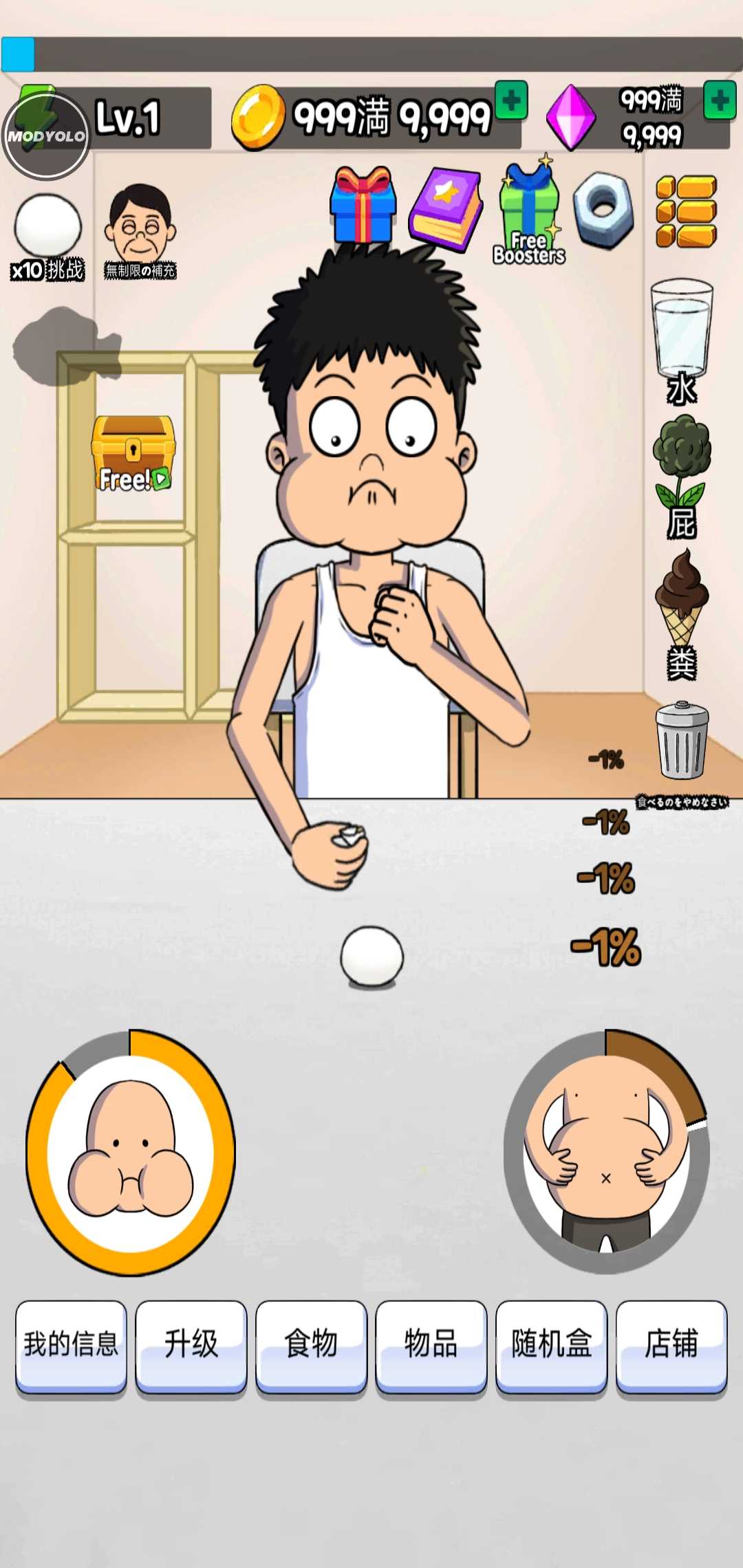Screen dimensions: 743x1568
Task: Open the 随机盒 (Random Box) menu
Action: [551, 1345]
